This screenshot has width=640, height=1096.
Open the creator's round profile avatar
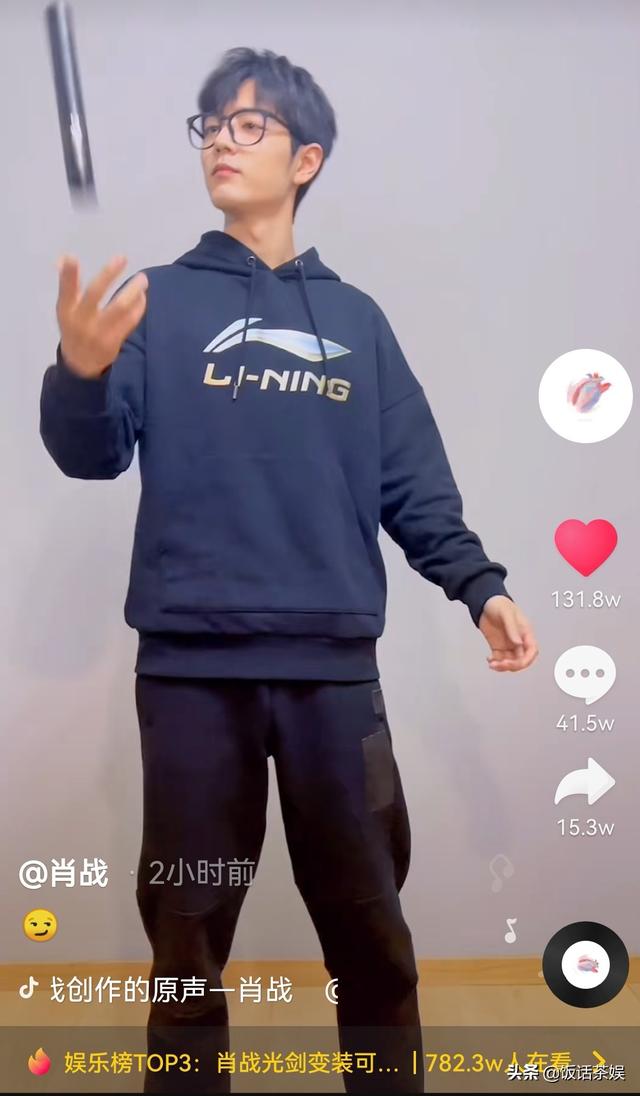586,396
